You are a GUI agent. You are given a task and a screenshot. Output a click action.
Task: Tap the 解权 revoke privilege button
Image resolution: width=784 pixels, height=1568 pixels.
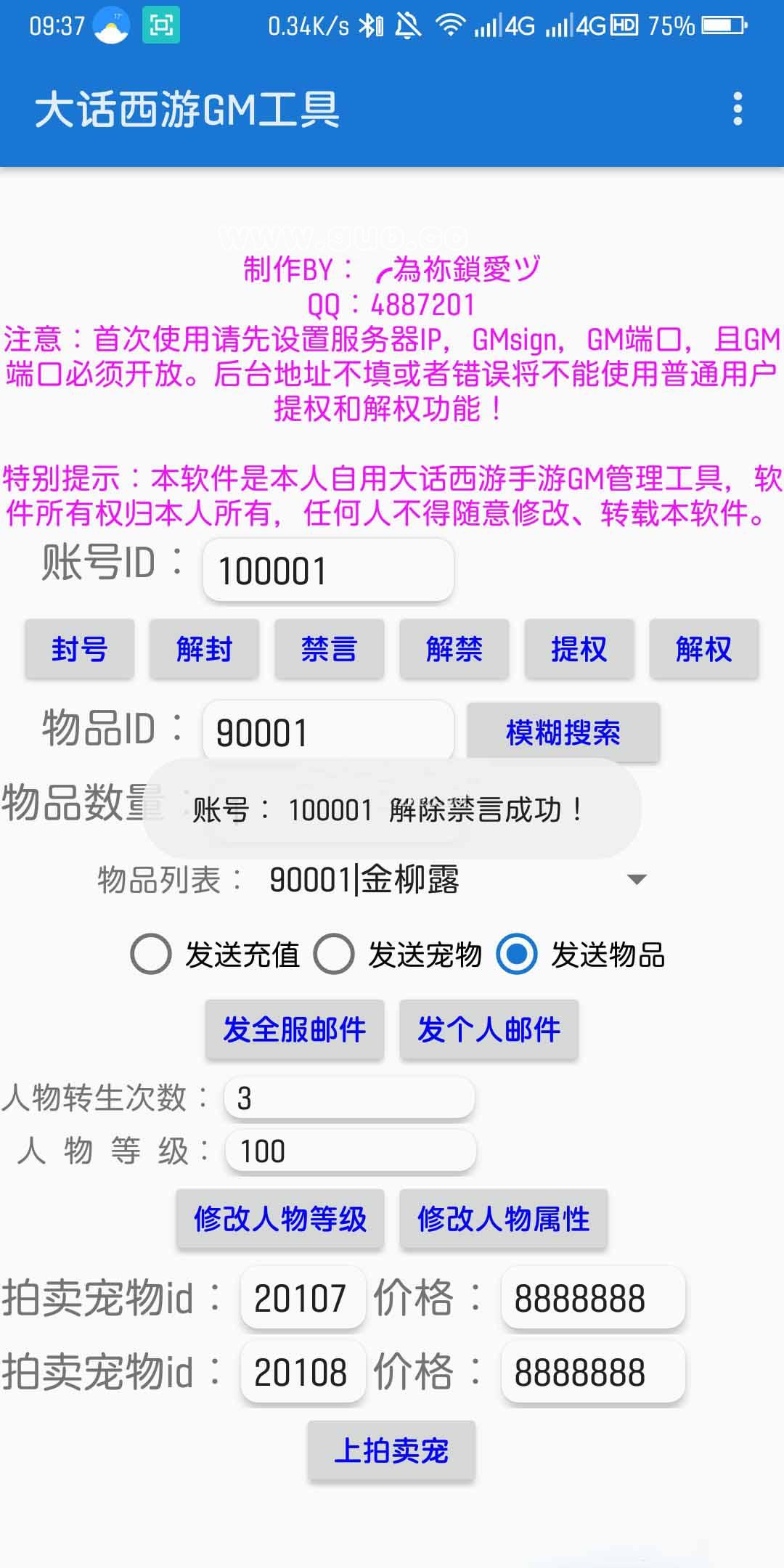(703, 648)
